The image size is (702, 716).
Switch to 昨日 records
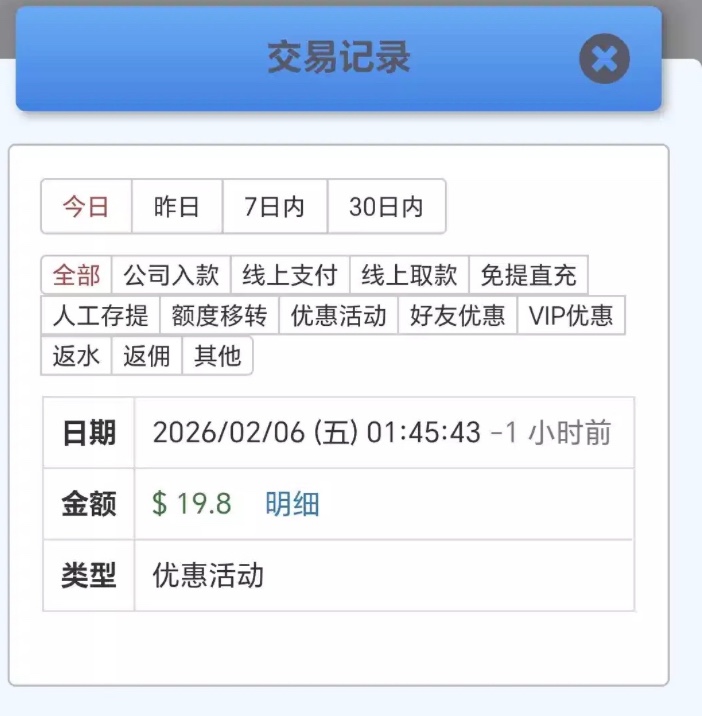[x=177, y=207]
